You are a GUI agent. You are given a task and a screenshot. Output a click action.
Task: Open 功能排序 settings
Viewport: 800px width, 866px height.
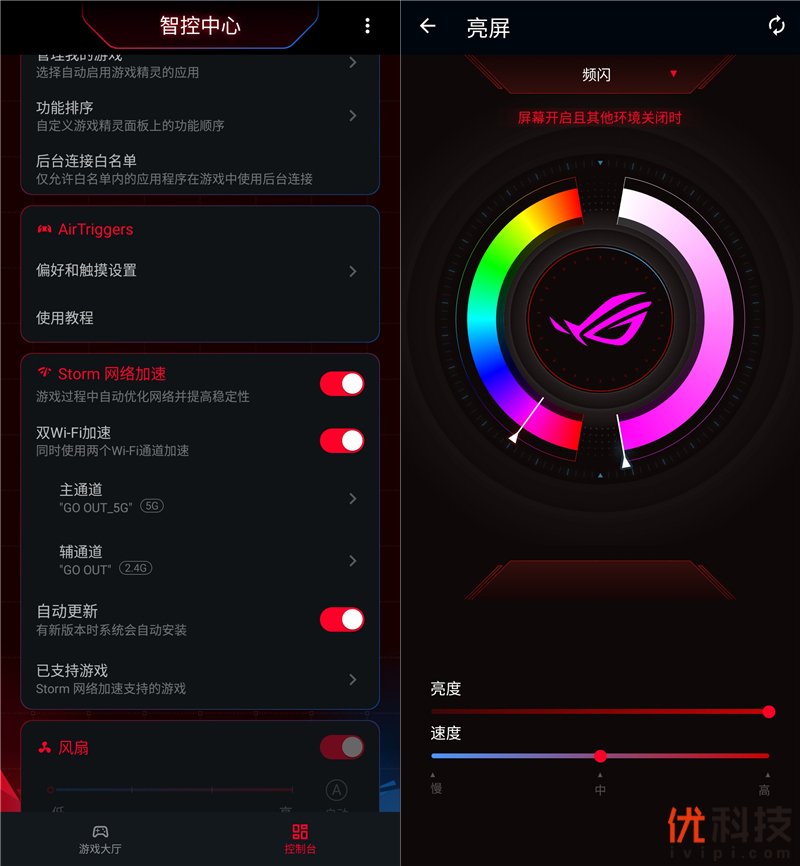tap(200, 115)
